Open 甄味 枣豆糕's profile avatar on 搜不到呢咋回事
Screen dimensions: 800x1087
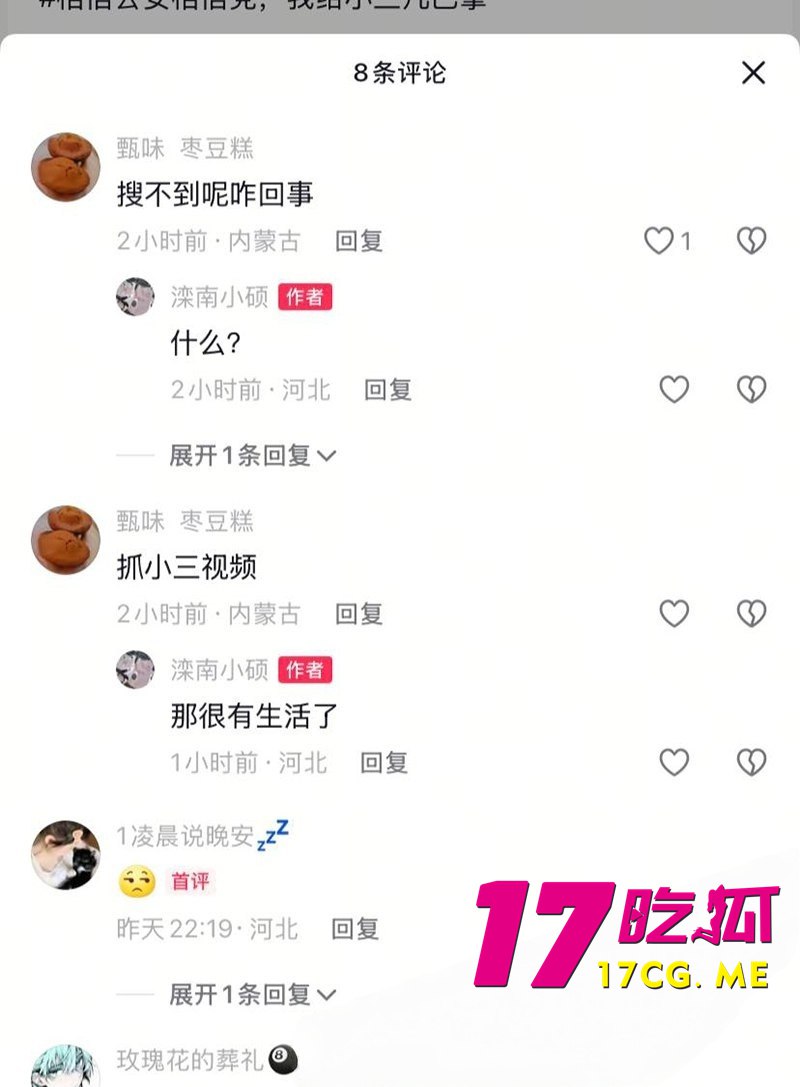pyautogui.click(x=66, y=167)
